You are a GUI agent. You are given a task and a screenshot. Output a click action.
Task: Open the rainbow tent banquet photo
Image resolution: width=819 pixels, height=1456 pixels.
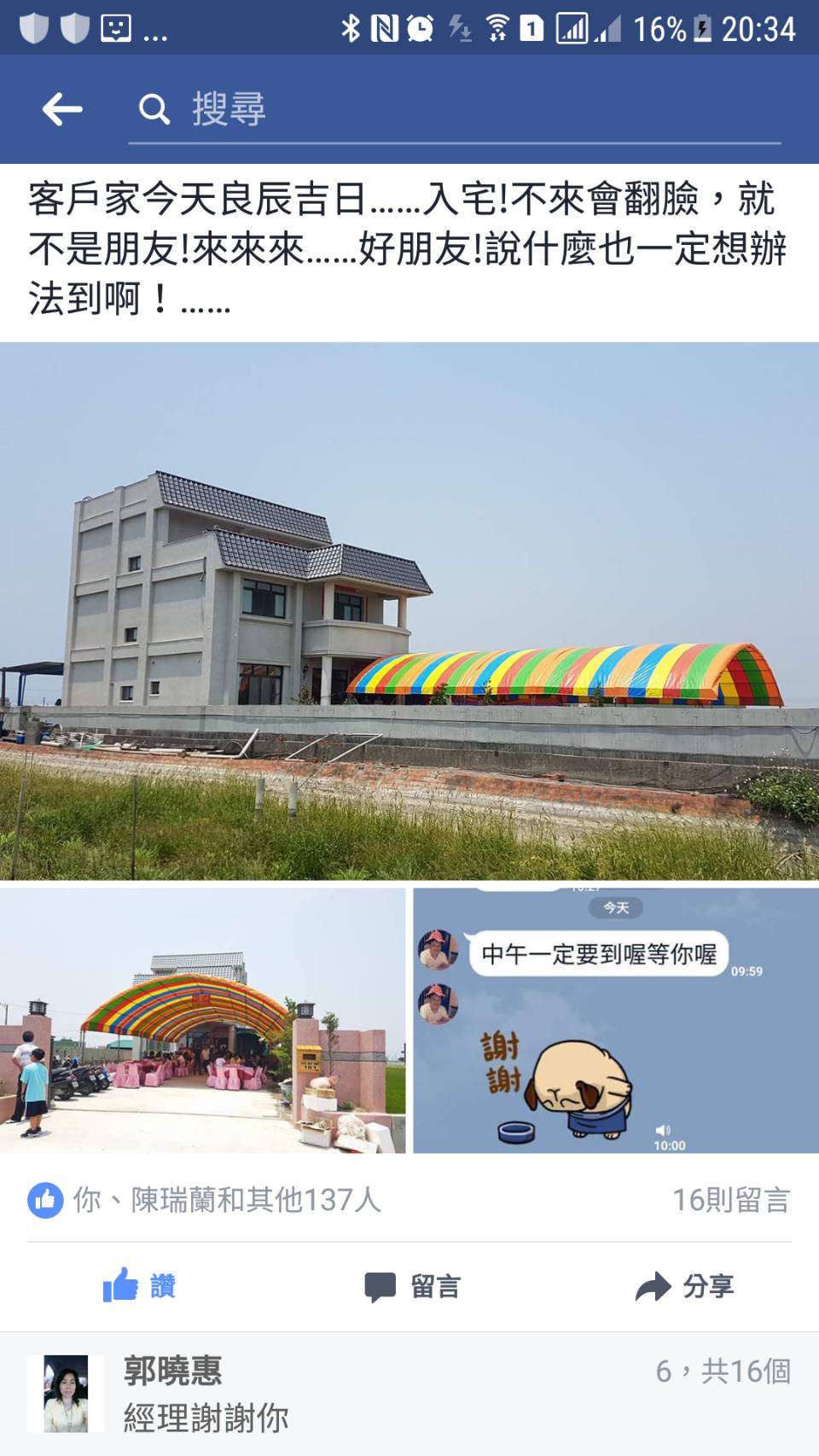(202, 1020)
